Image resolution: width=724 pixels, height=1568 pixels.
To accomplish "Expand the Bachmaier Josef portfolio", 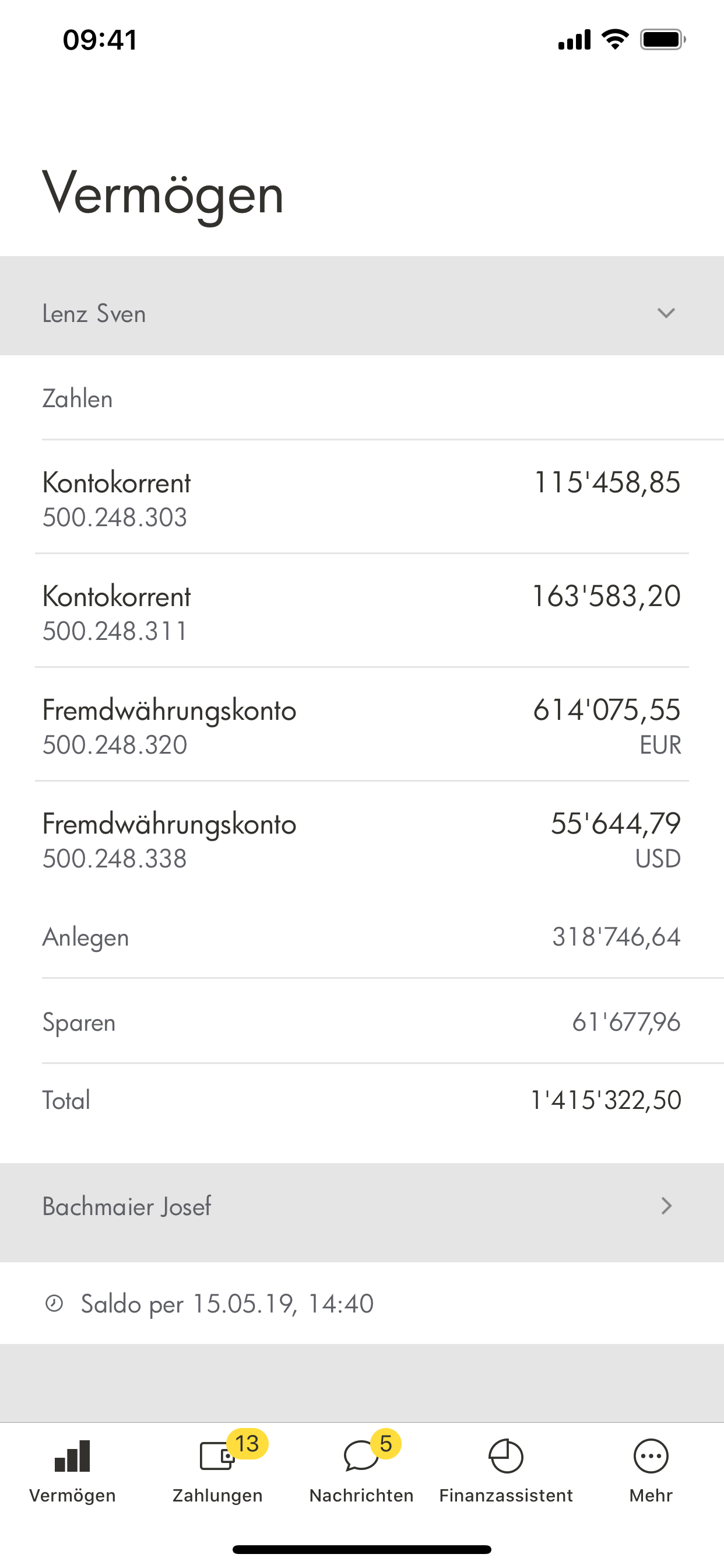I will pos(362,1206).
